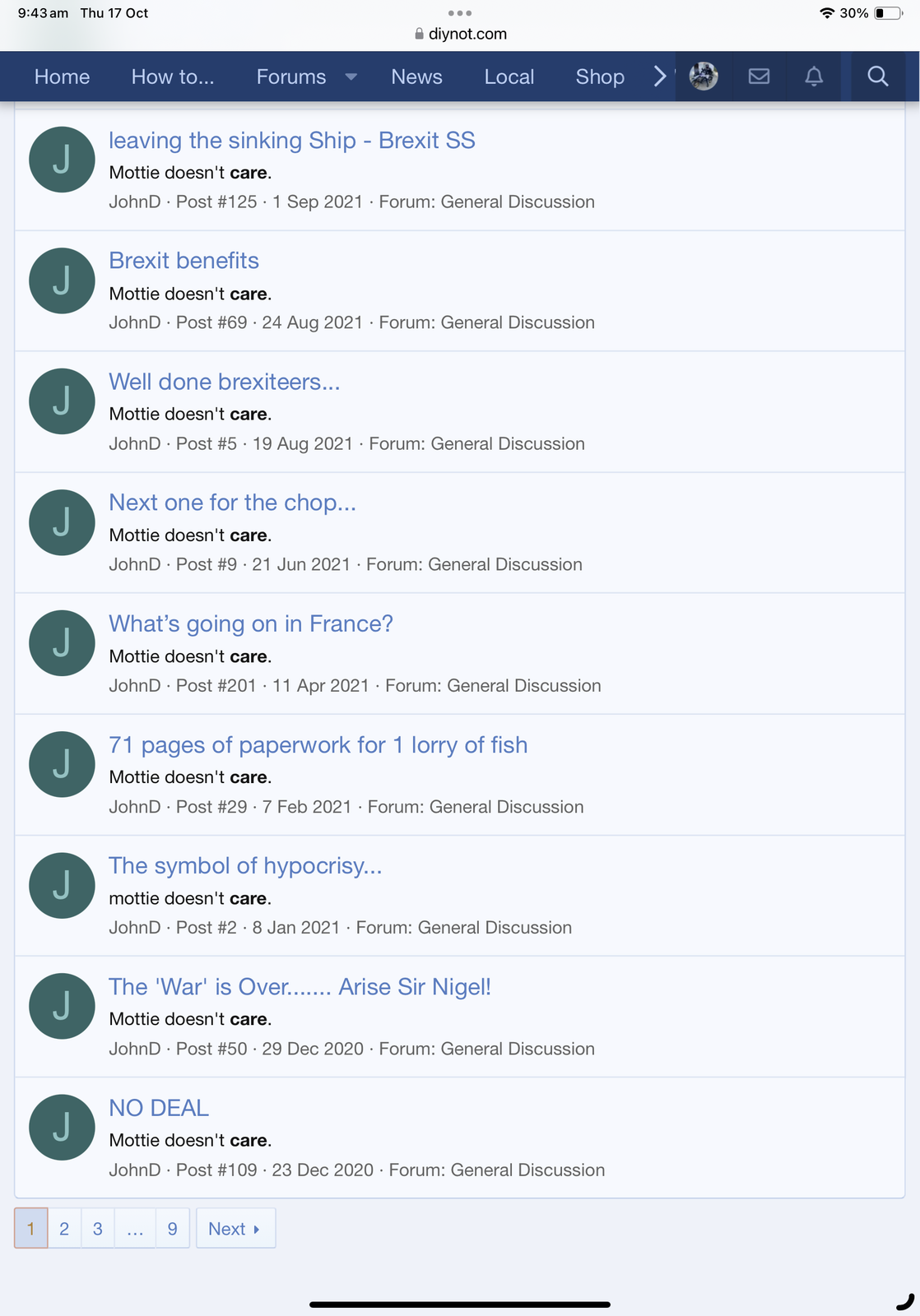Viewport: 920px width, 1316px height.
Task: Jump to results page 2
Action: [x=64, y=1228]
